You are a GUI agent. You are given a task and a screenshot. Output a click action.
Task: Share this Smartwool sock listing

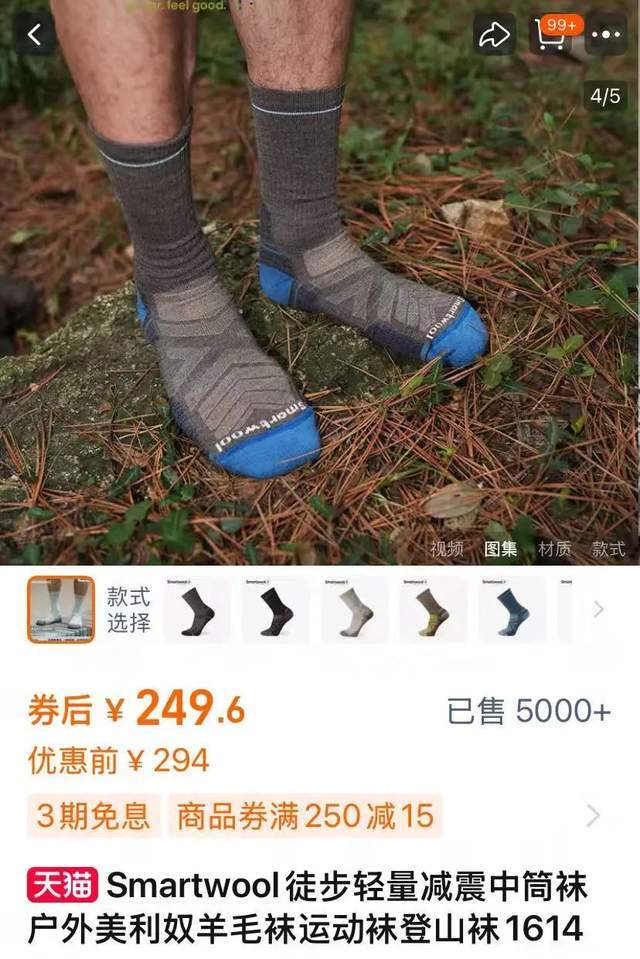point(494,35)
